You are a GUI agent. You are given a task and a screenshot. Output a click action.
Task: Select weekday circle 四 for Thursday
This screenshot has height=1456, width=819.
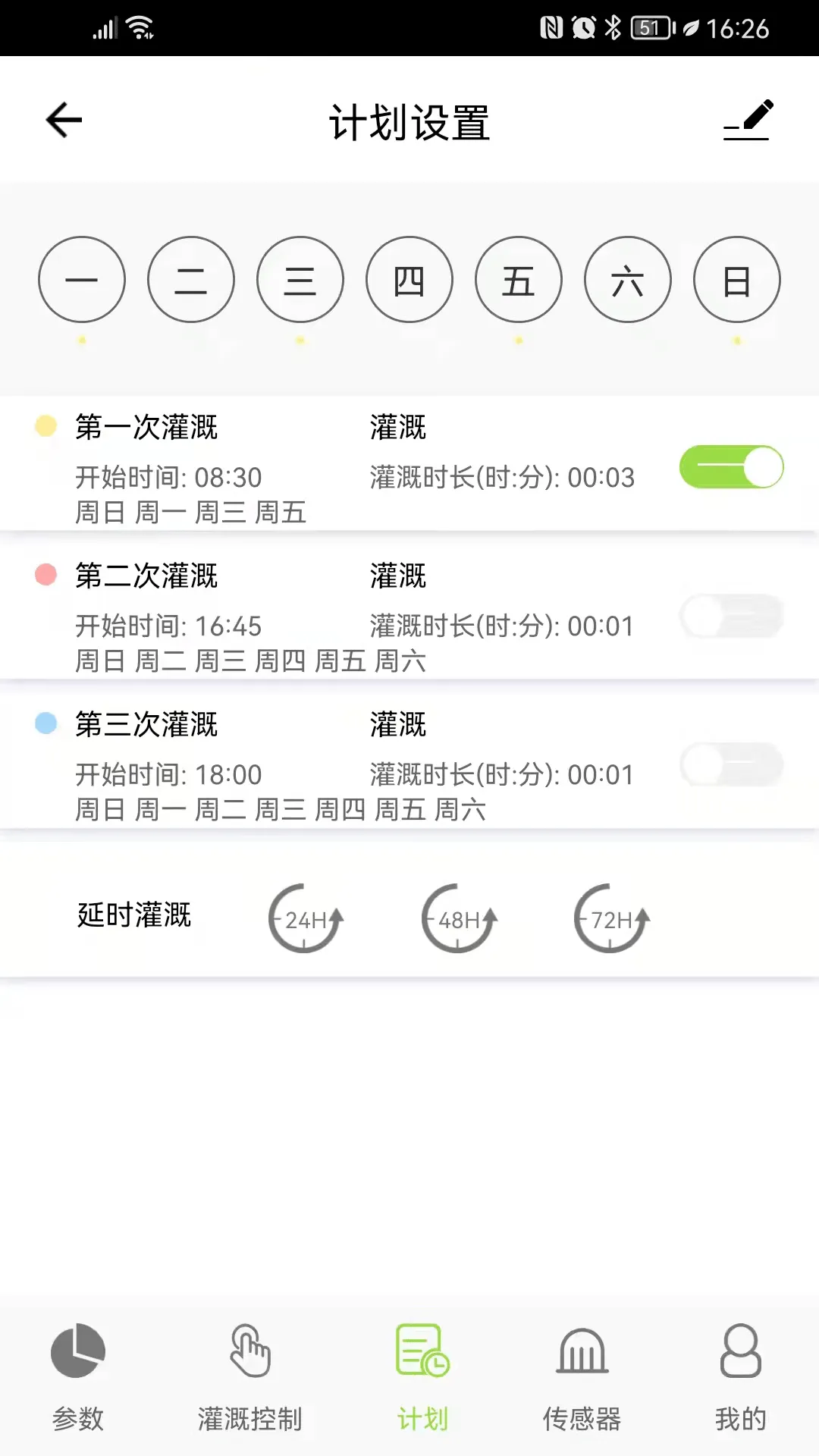409,279
